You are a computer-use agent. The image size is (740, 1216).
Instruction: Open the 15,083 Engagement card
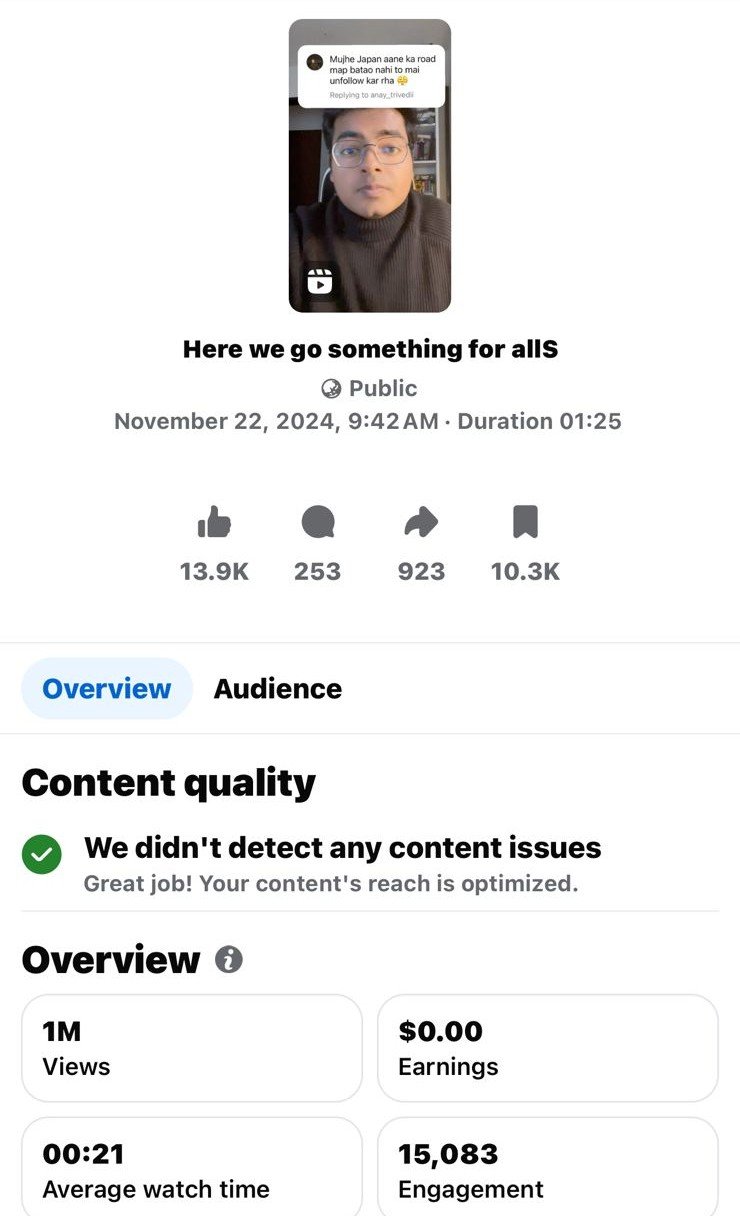click(x=547, y=1170)
